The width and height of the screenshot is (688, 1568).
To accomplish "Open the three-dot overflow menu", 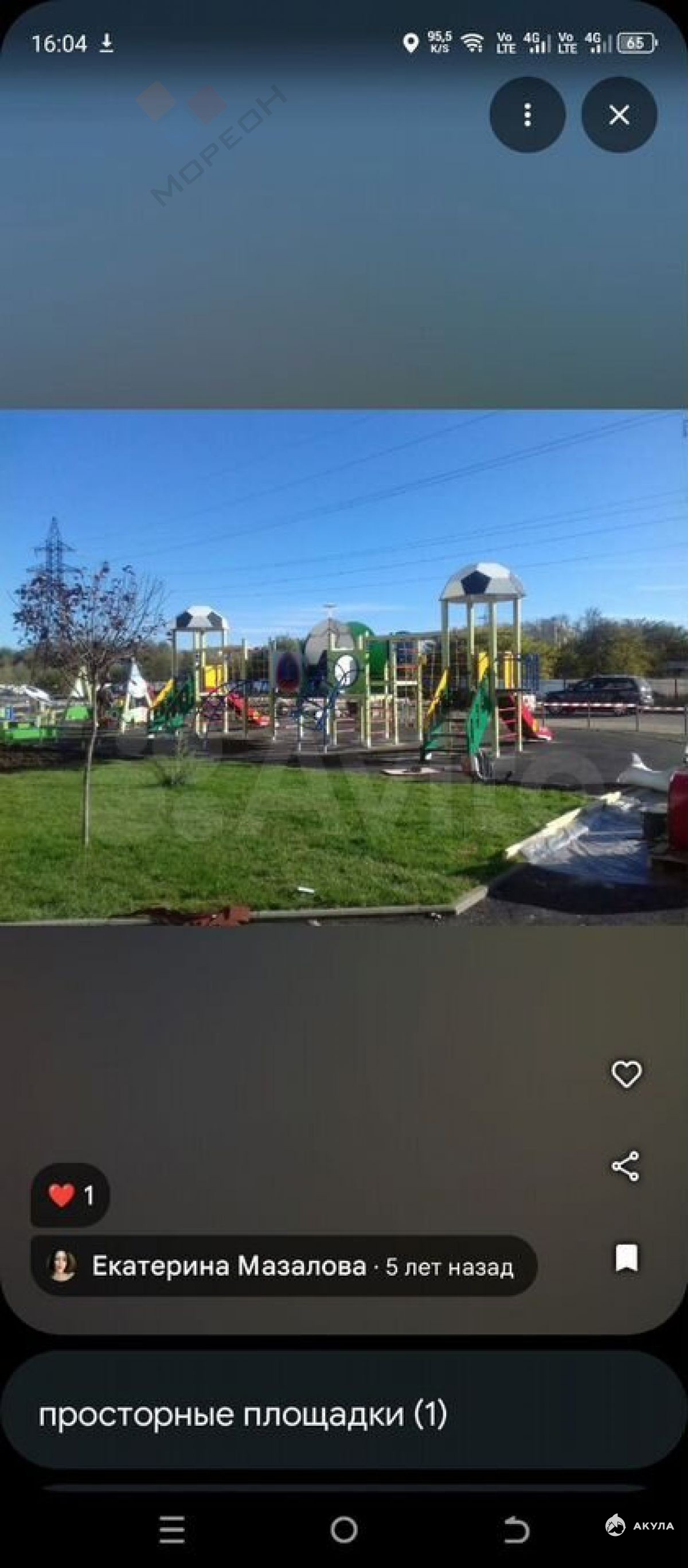I will [x=527, y=115].
